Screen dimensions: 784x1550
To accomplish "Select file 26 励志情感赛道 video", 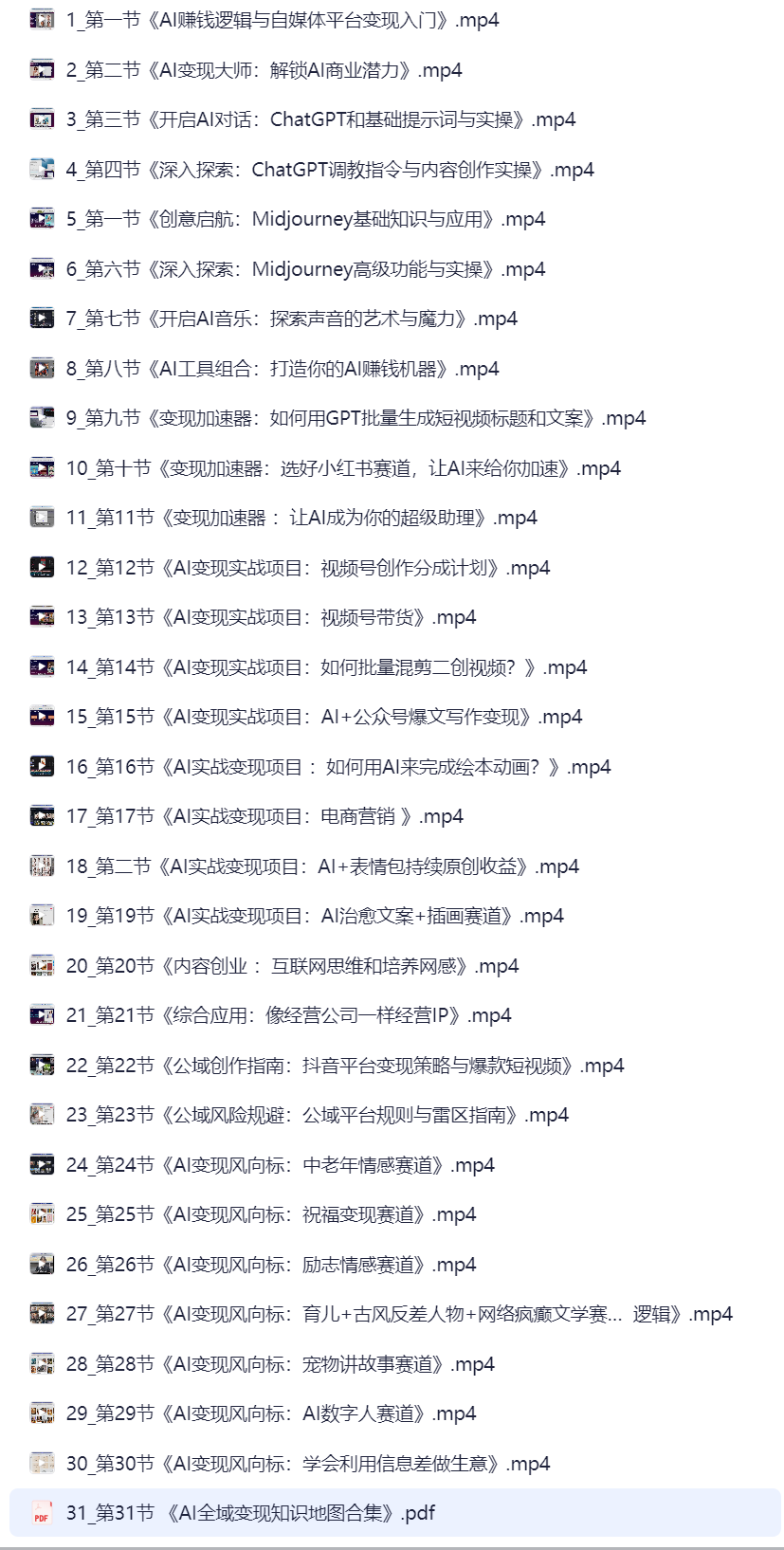I will 271,1265.
